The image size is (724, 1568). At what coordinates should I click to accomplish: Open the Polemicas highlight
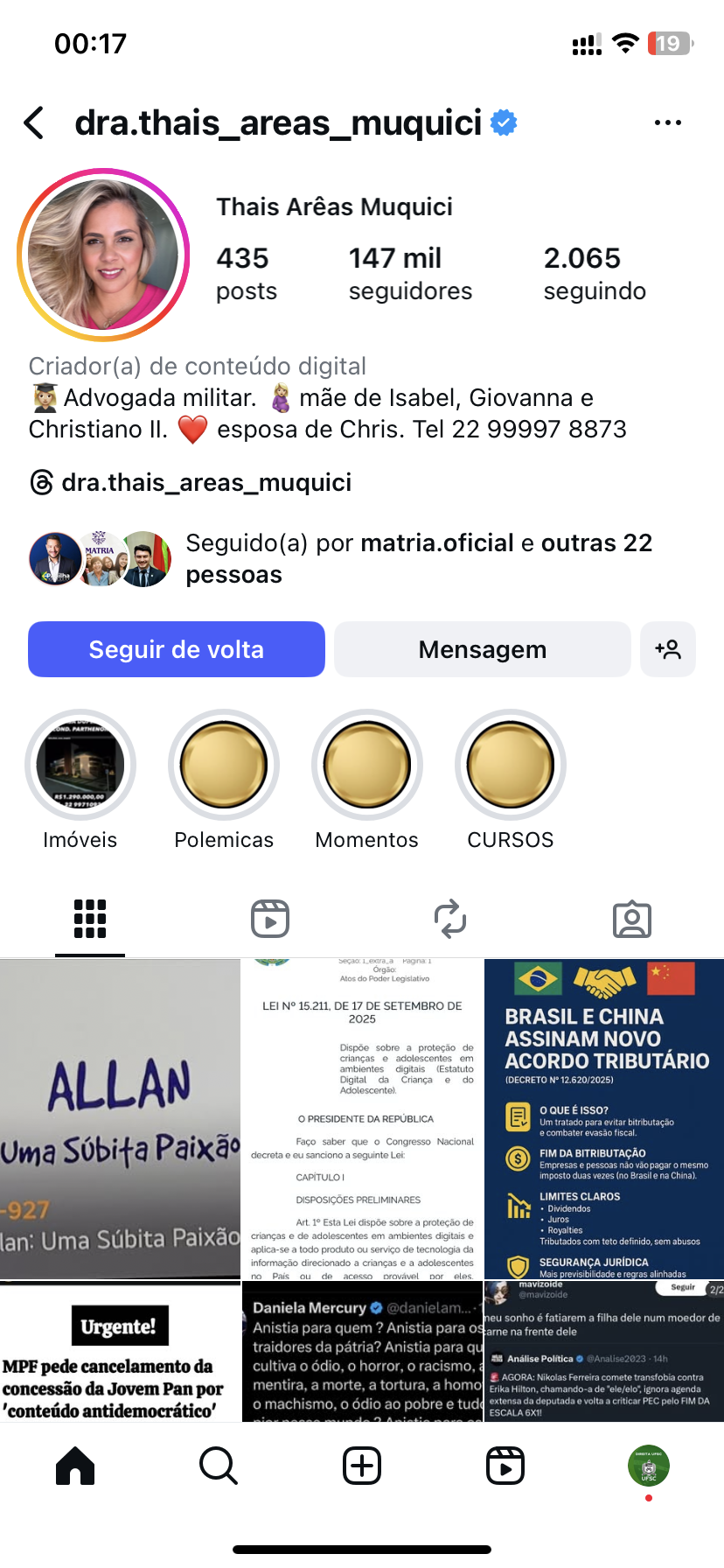pos(224,765)
